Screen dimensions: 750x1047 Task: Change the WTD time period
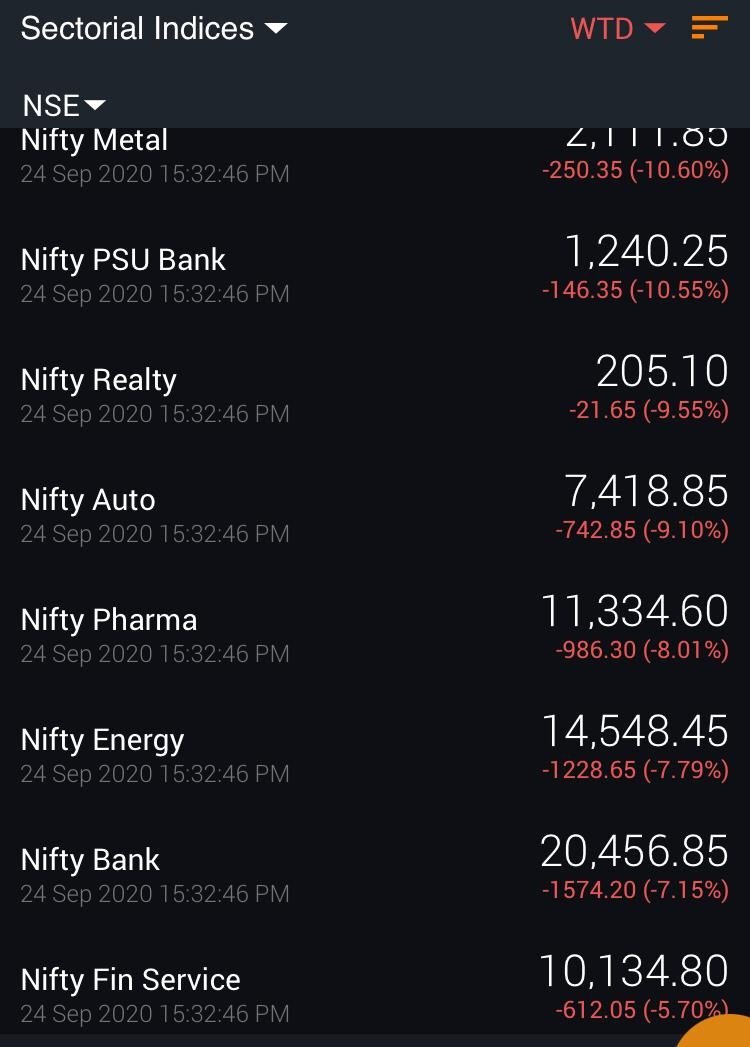click(616, 29)
